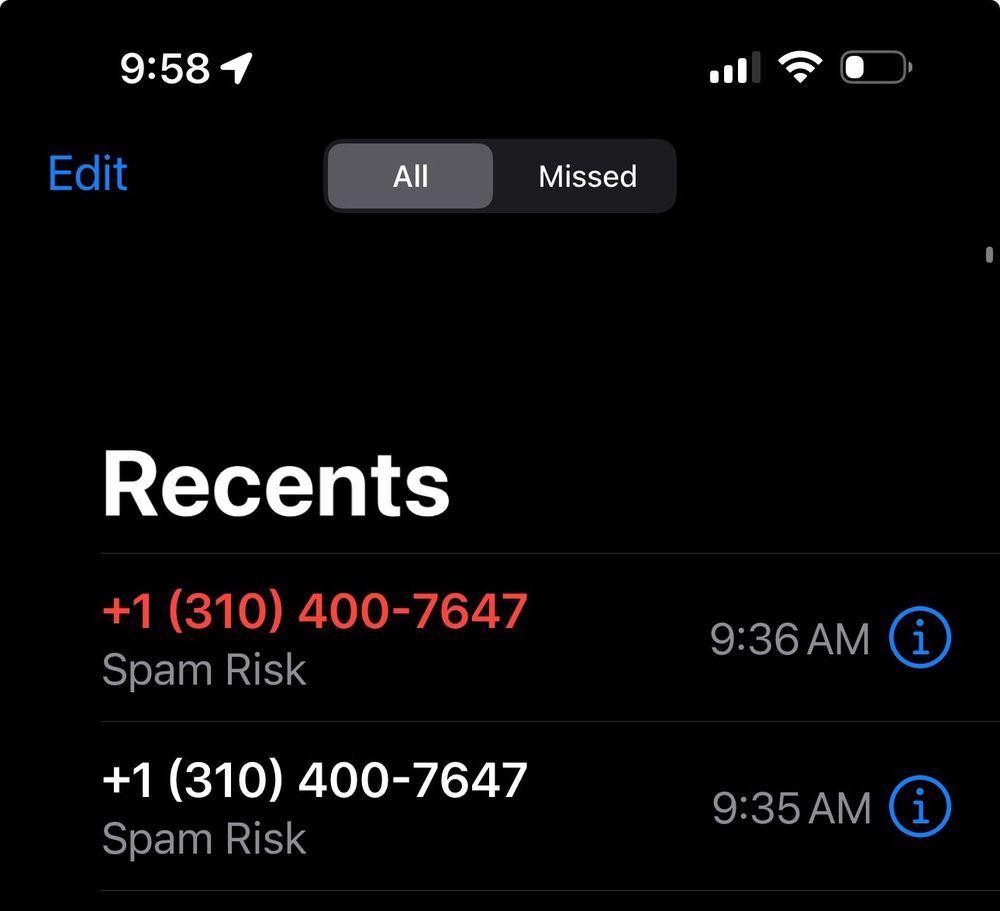
Task: Switch to the Missed calls tab
Action: [x=587, y=176]
